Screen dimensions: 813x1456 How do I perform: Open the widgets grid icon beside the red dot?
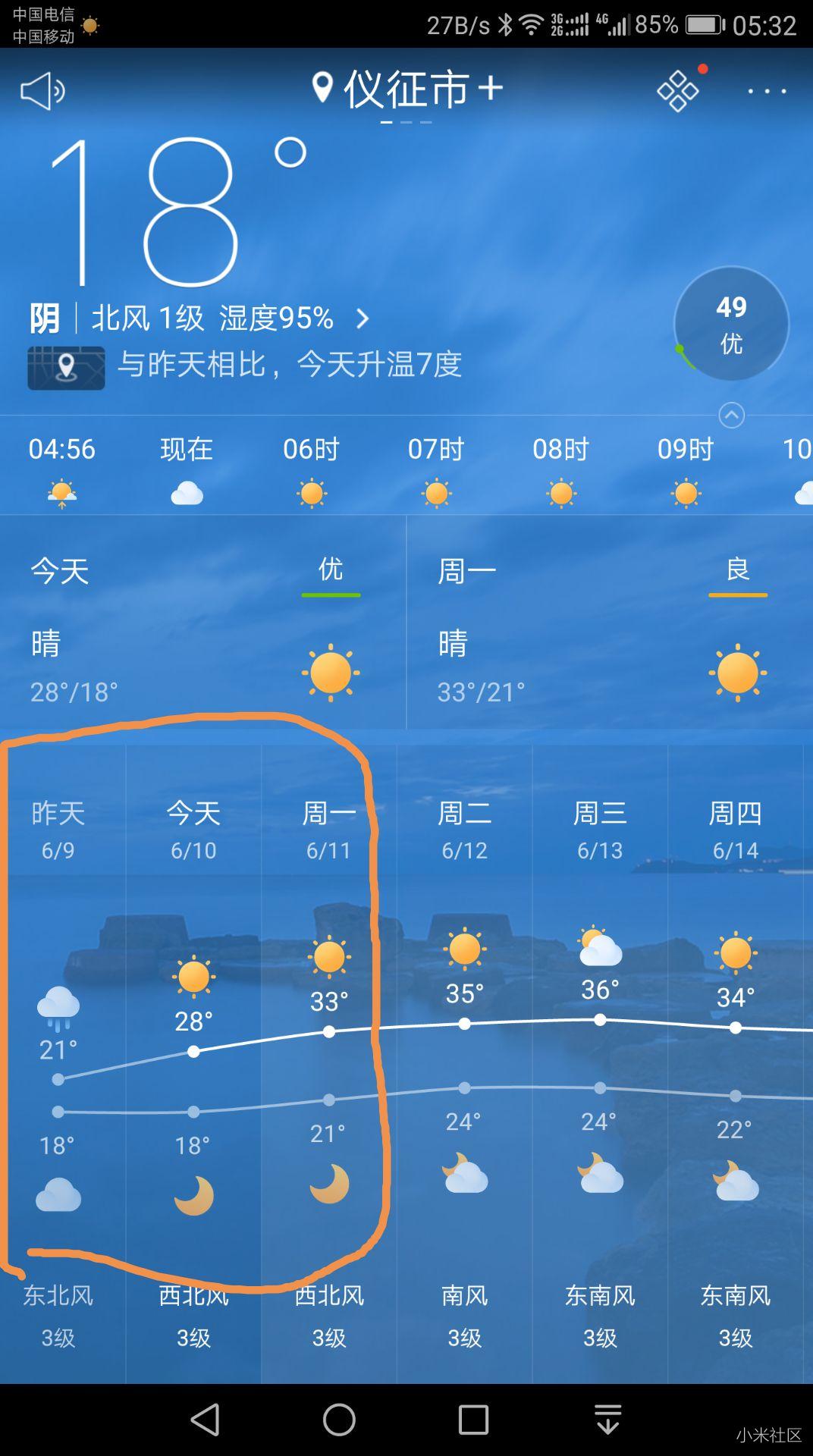676,89
